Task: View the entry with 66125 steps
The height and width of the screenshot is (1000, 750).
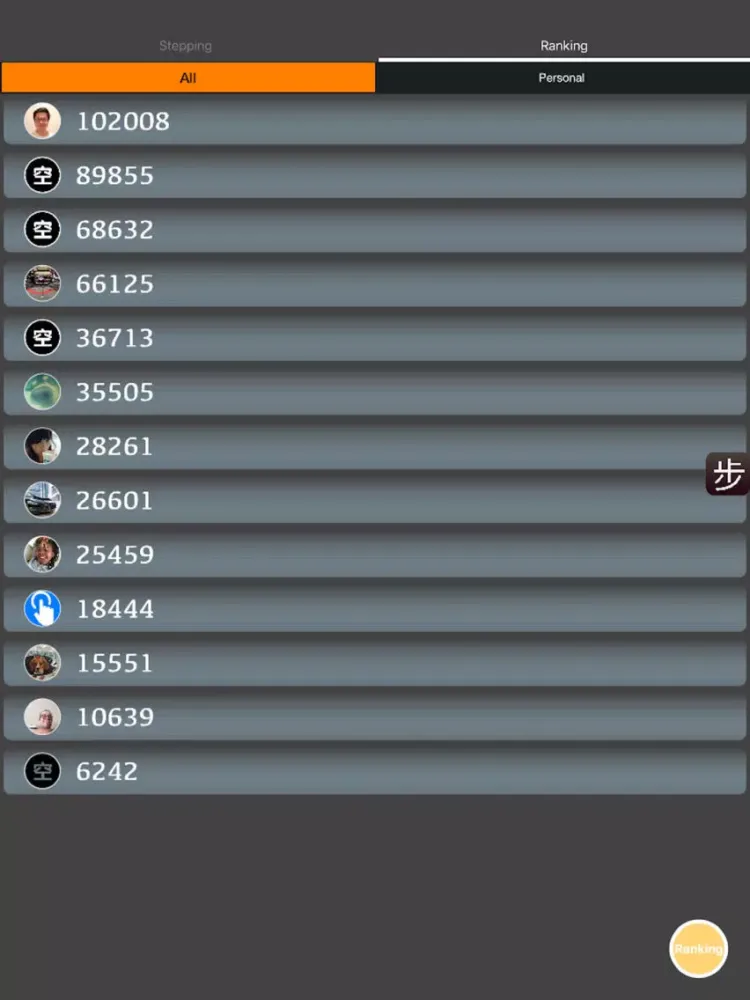Action: [x=375, y=284]
